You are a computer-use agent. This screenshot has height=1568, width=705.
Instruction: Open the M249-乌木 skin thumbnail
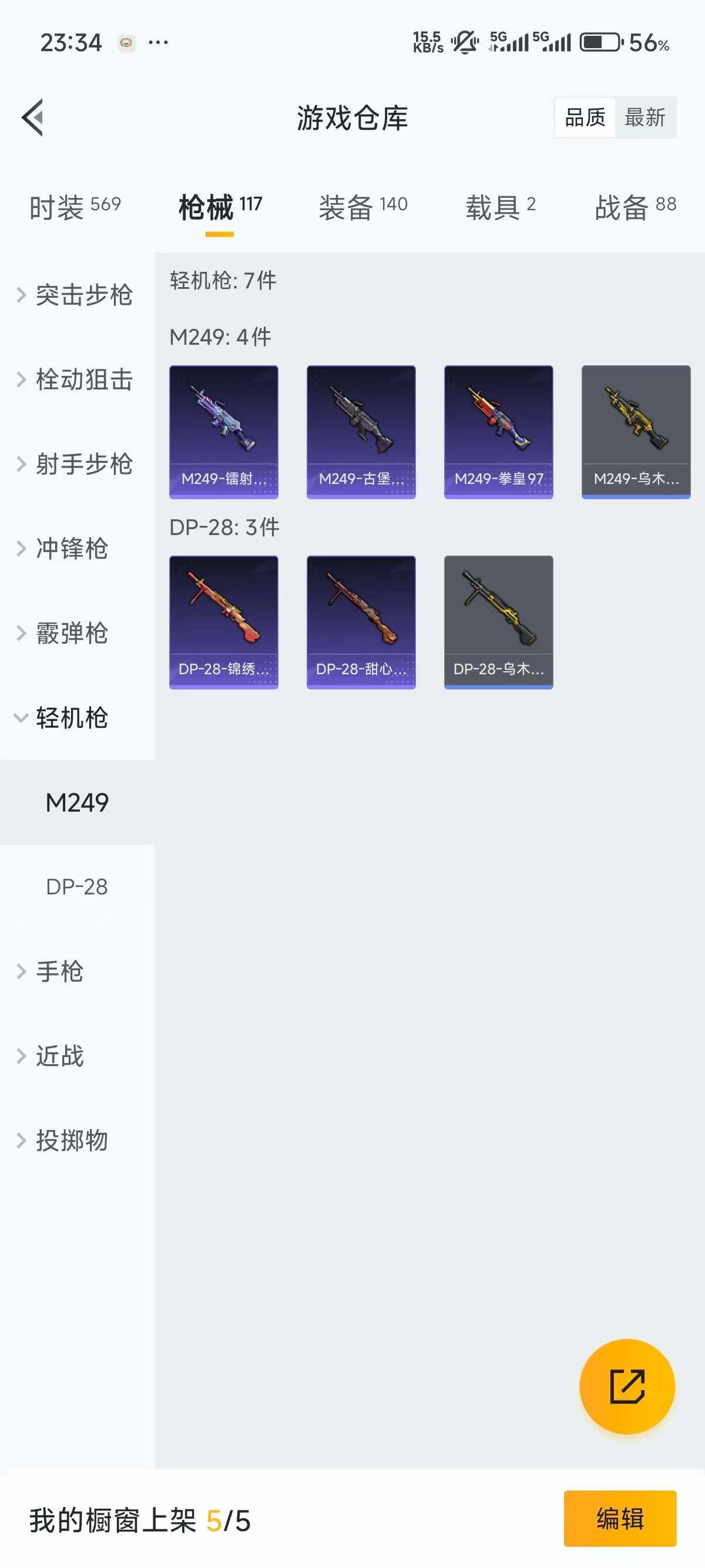click(x=635, y=430)
